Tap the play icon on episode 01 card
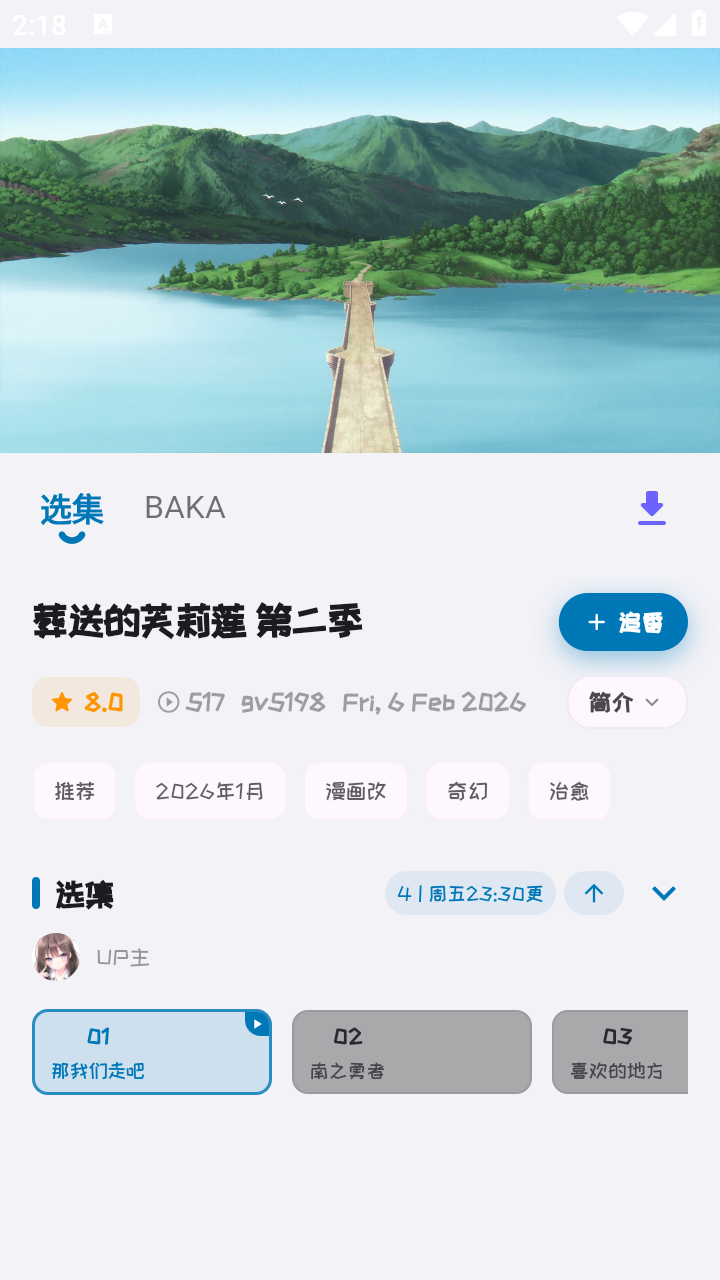 (257, 1023)
